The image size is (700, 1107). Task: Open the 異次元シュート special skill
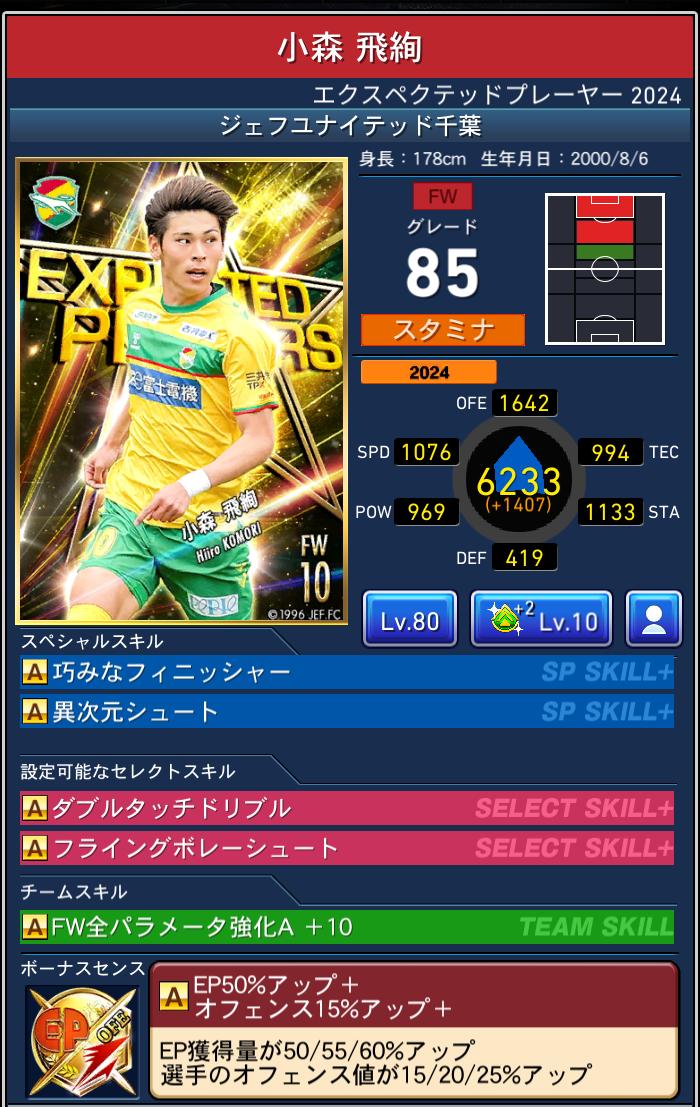pyautogui.click(x=346, y=712)
